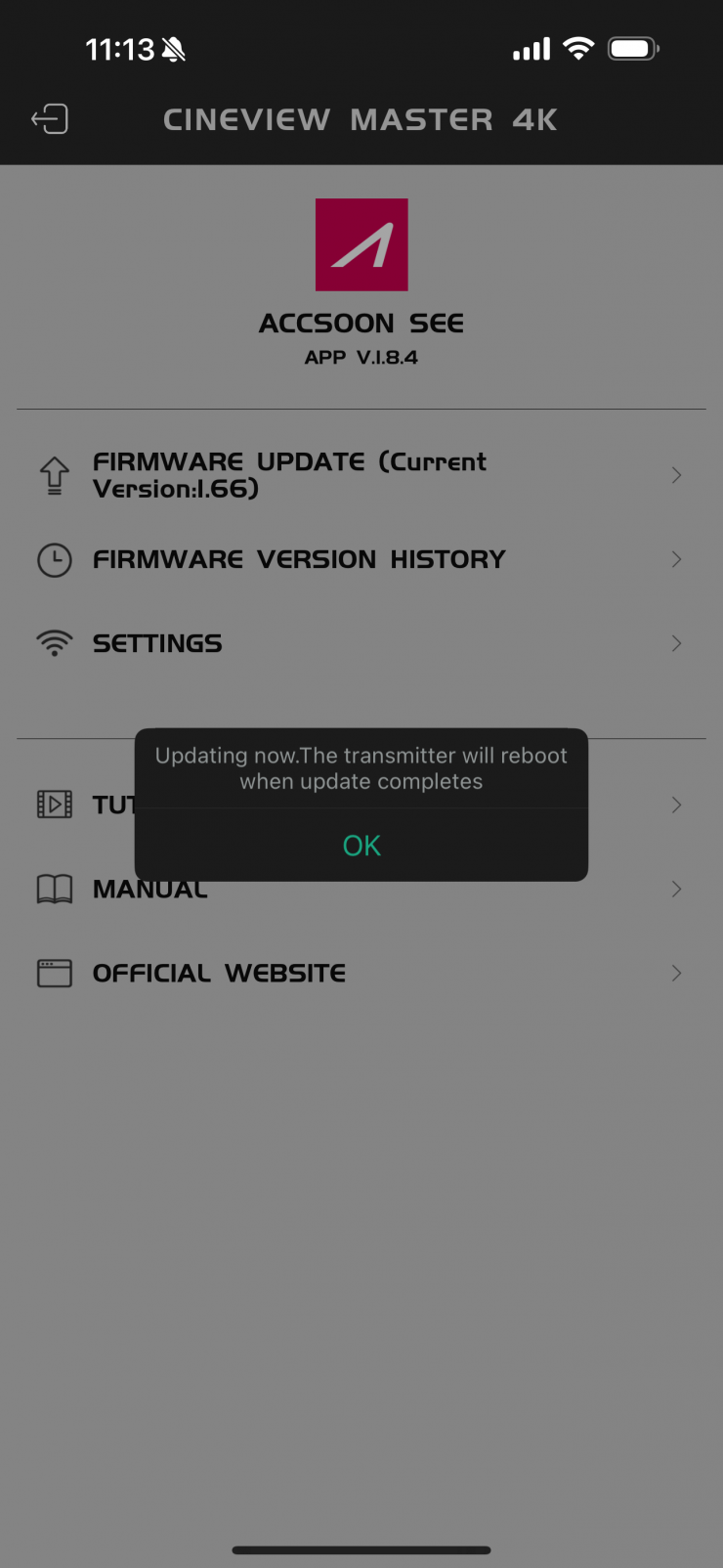Image resolution: width=723 pixels, height=1568 pixels.
Task: Tap the exit icon in the header
Action: point(50,119)
